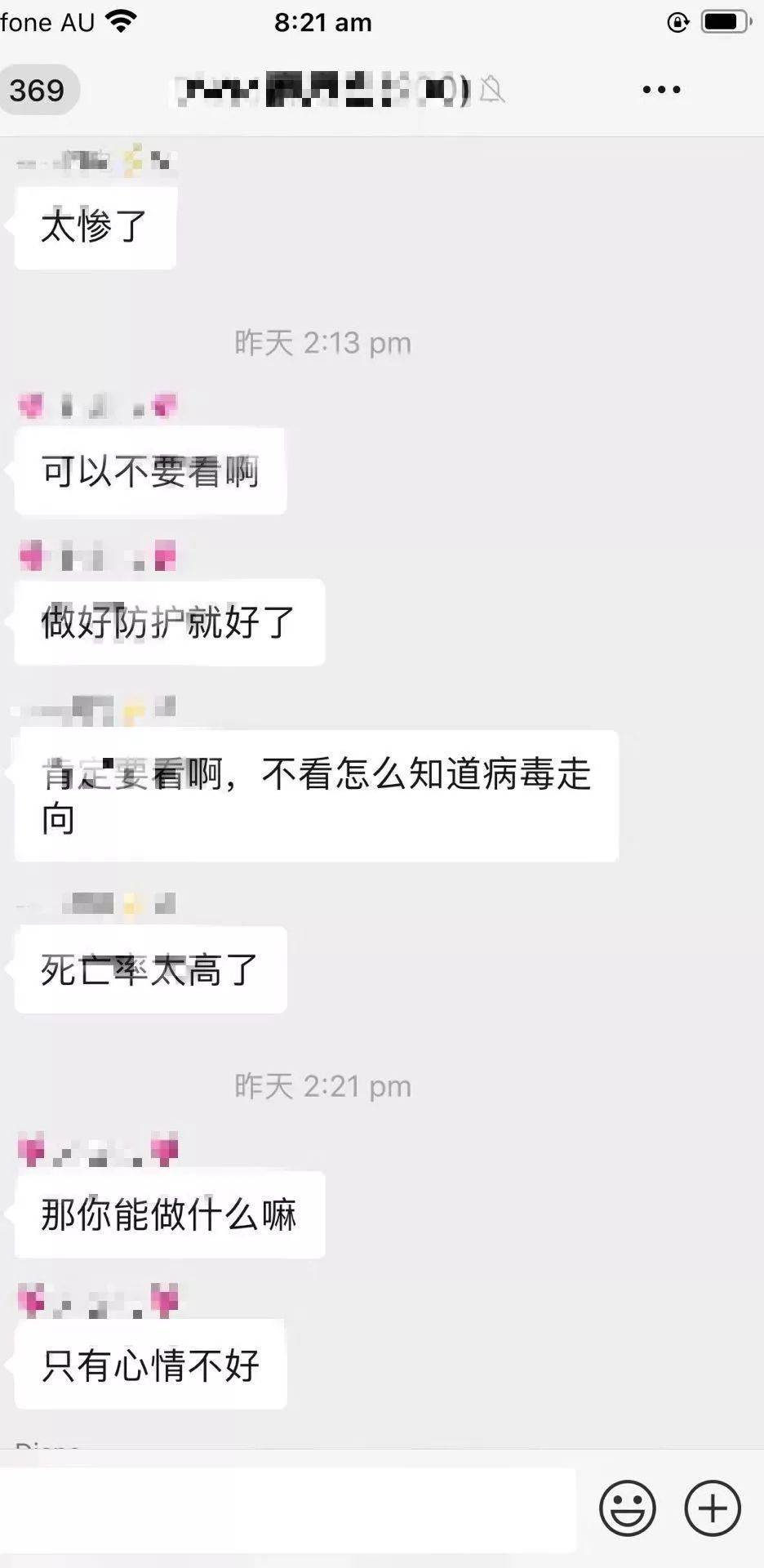
Task: Go back via the 369 unread badge
Action: click(38, 90)
